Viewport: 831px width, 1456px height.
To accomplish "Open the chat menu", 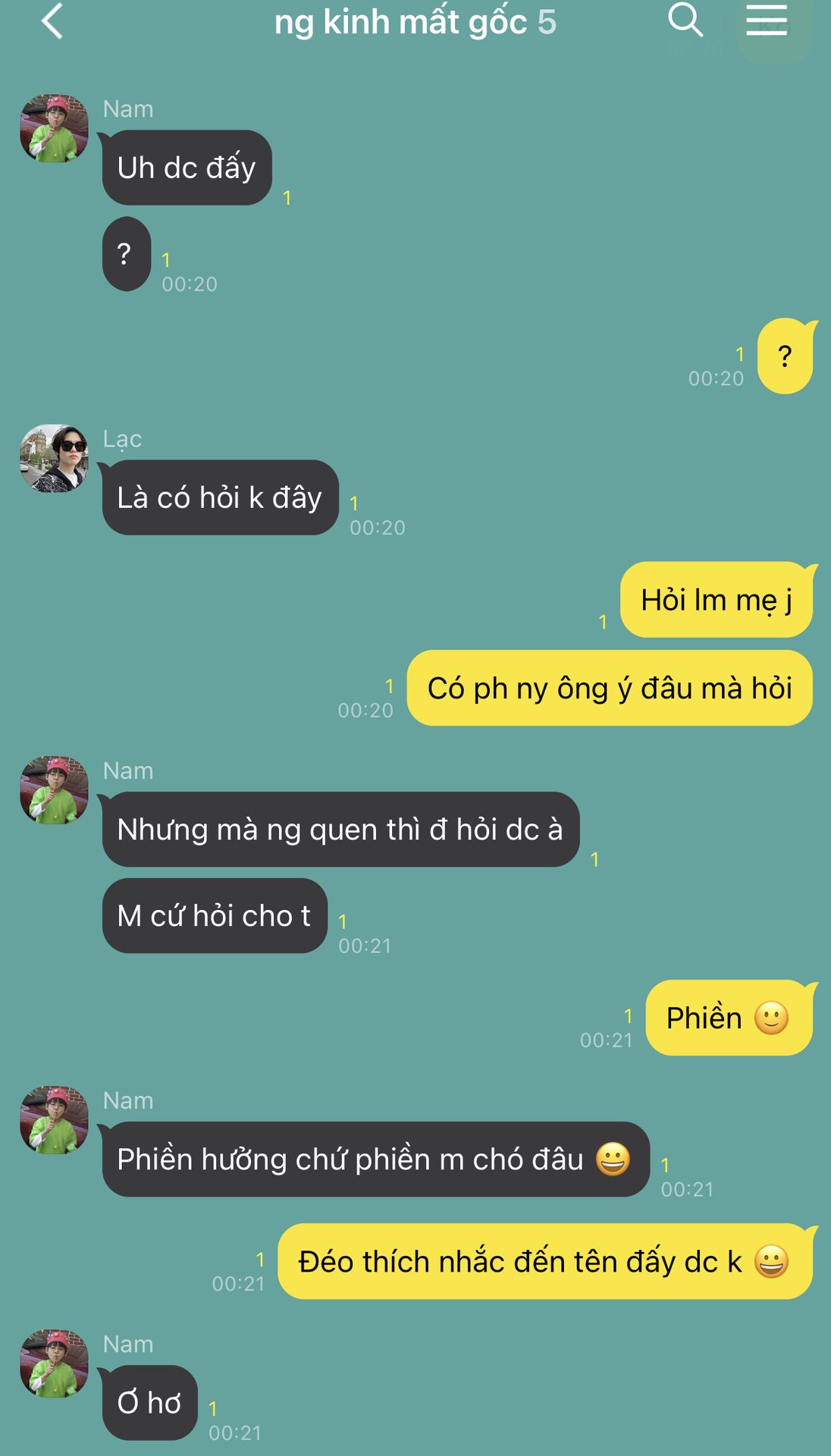I will [x=767, y=20].
